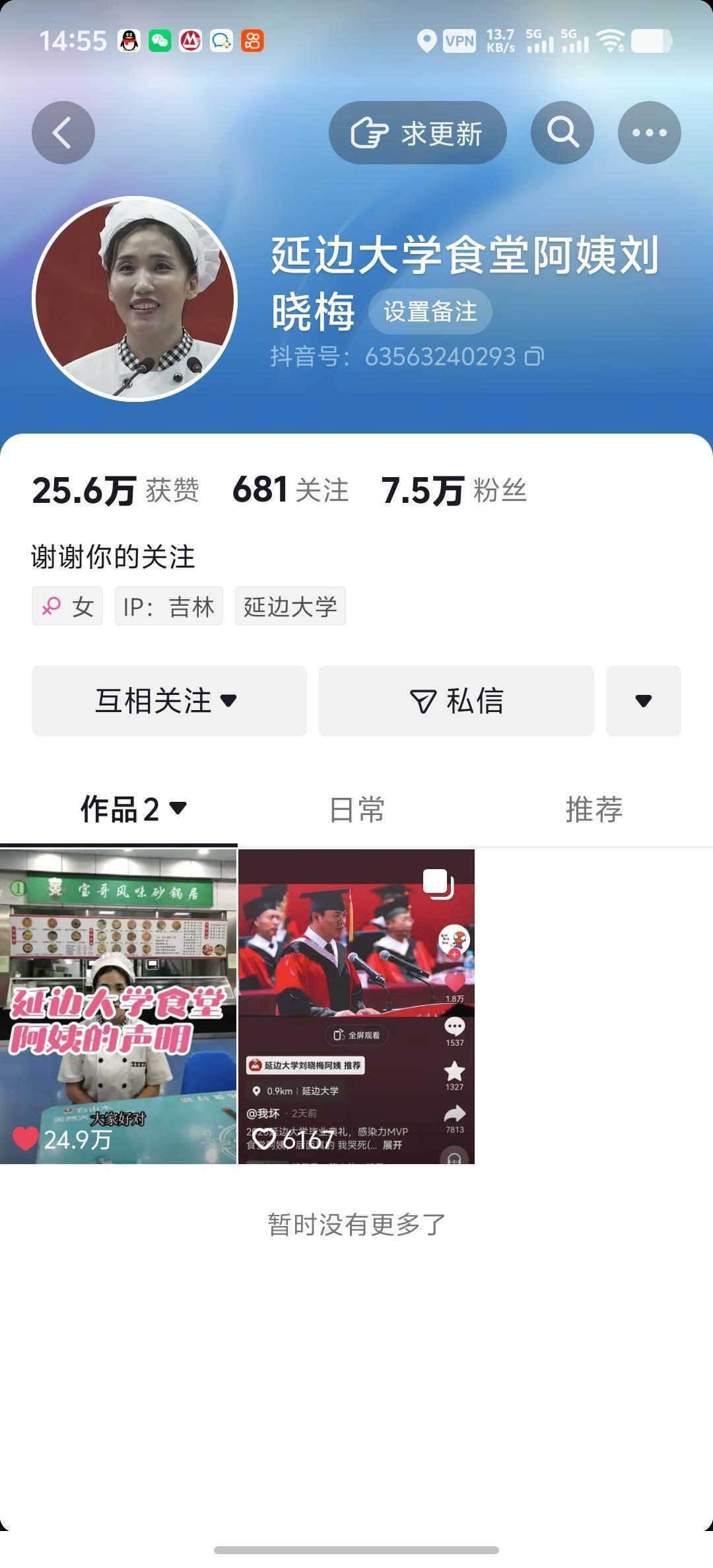This screenshot has height=1568, width=713.
Task: Expand the 互相关注 follow options
Action: (169, 700)
